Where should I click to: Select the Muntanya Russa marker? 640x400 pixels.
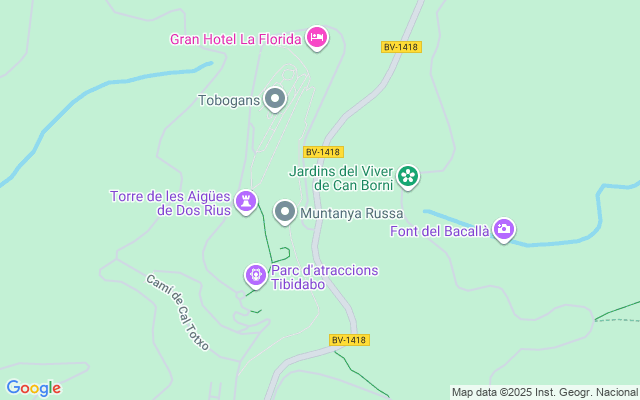(x=285, y=212)
